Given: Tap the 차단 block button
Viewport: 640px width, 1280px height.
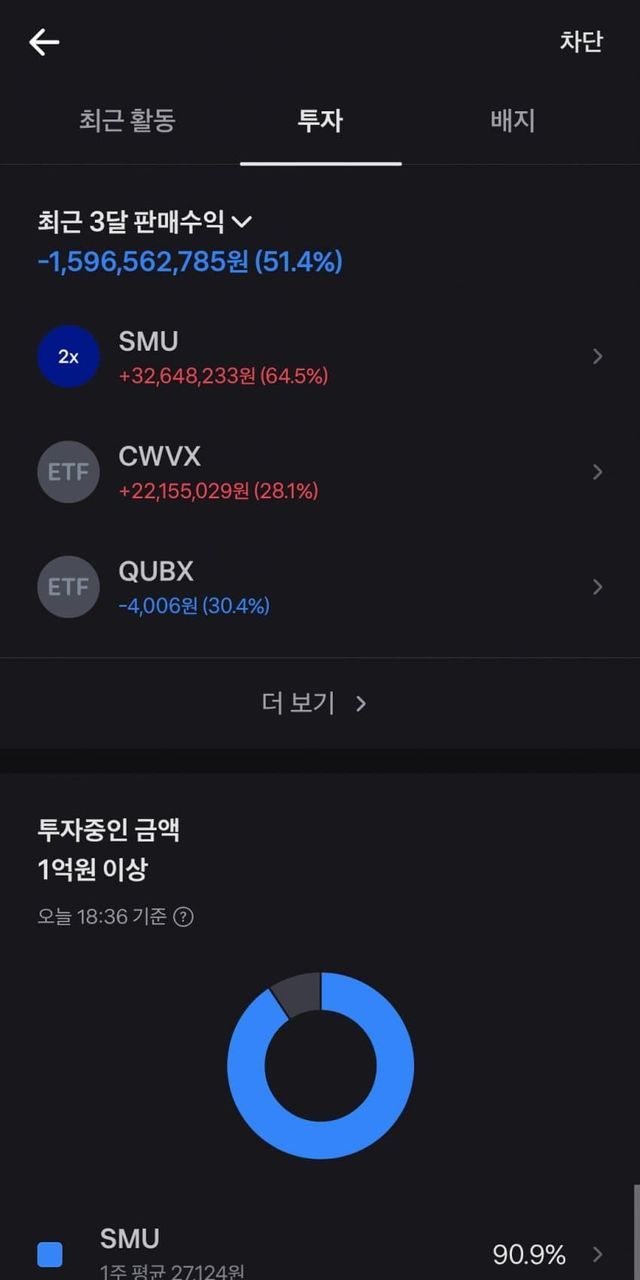Looking at the screenshot, I should click(x=580, y=42).
